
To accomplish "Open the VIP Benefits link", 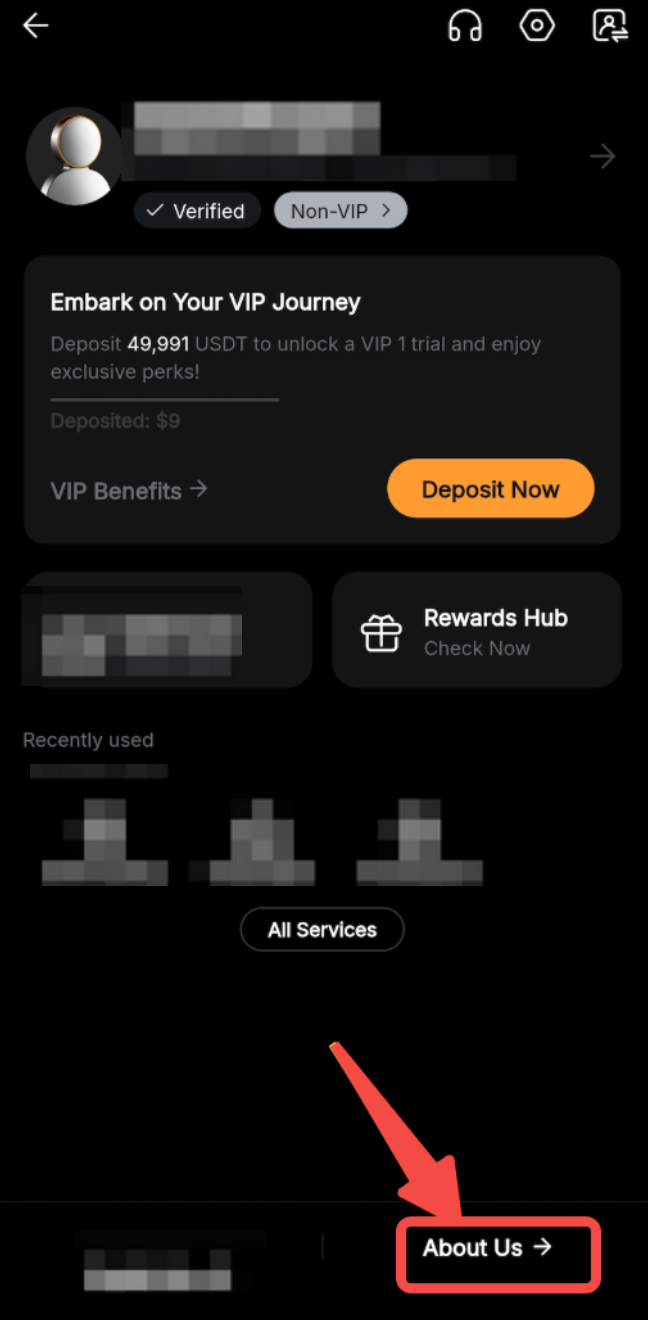I will coord(129,490).
